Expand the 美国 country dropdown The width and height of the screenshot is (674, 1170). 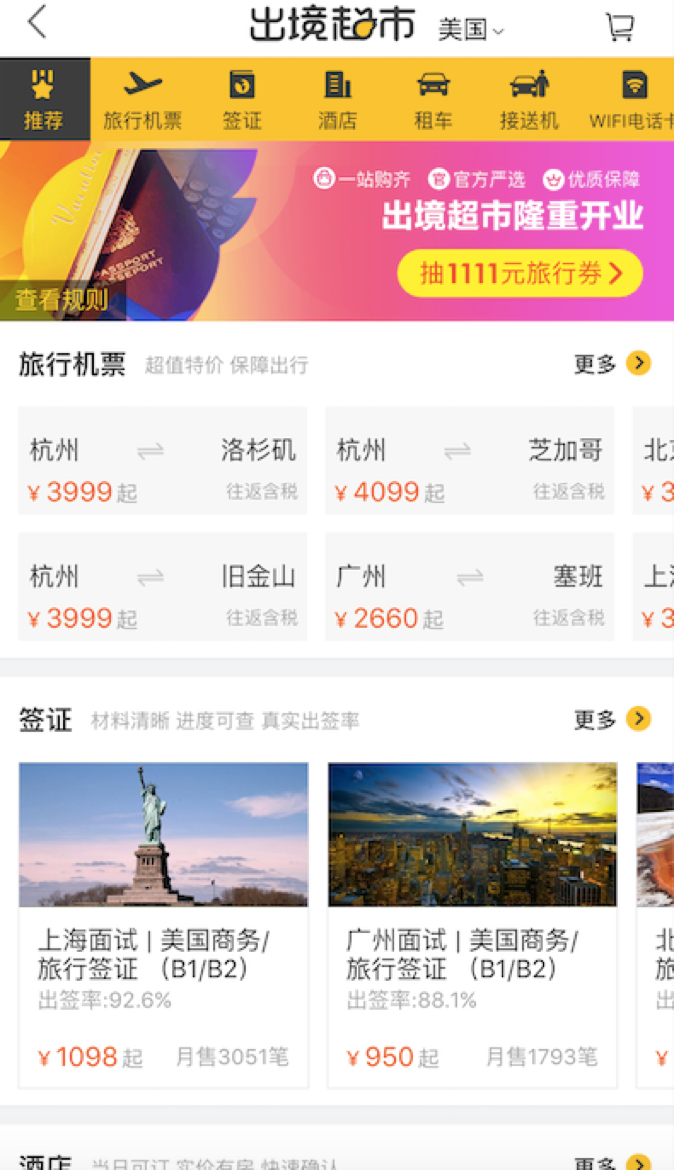(x=471, y=29)
